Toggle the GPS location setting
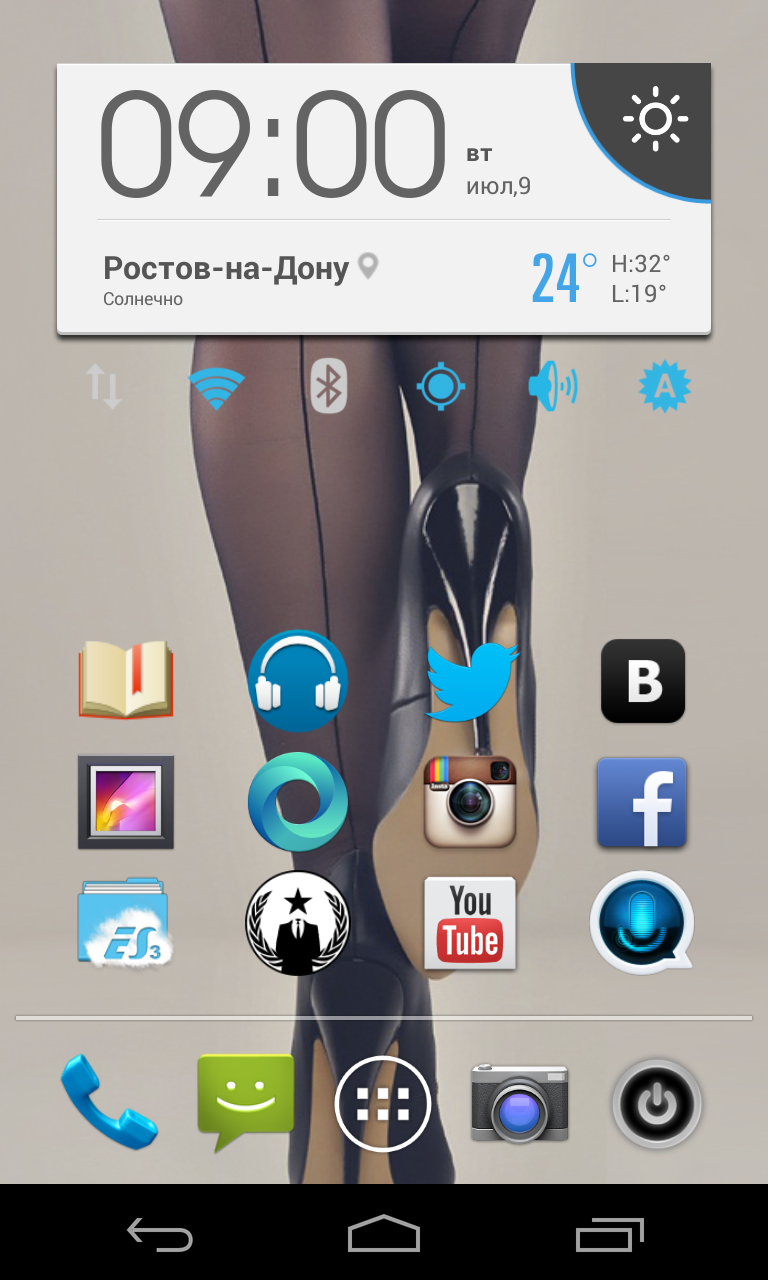 441,387
